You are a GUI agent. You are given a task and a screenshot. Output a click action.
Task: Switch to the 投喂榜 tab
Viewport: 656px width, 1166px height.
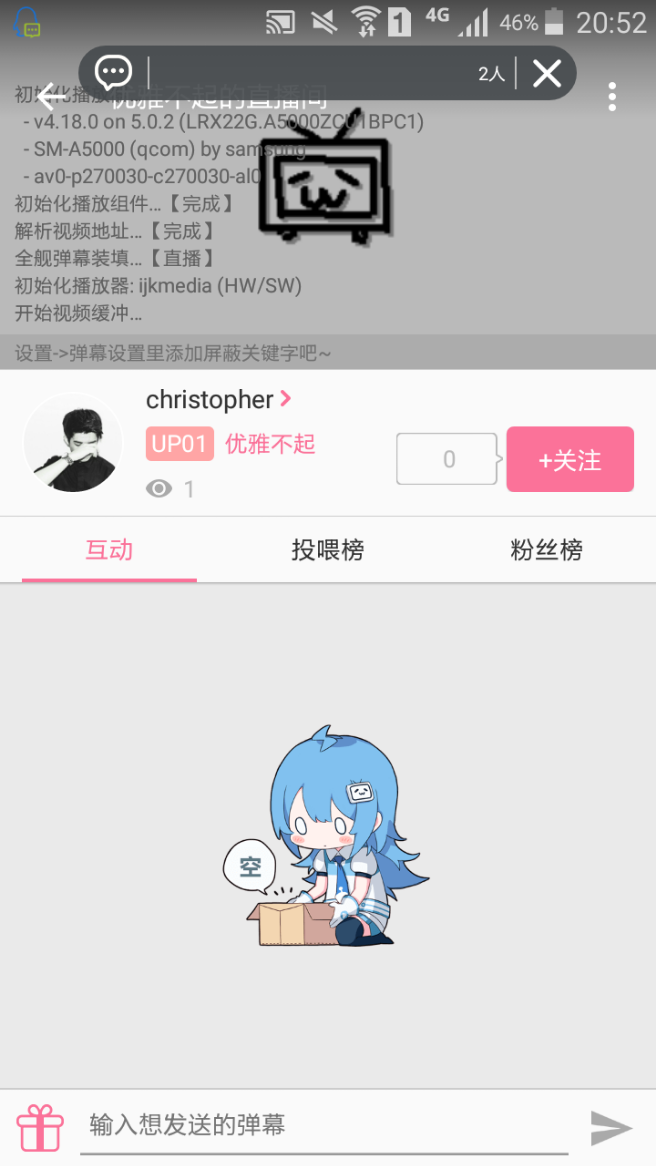click(328, 550)
